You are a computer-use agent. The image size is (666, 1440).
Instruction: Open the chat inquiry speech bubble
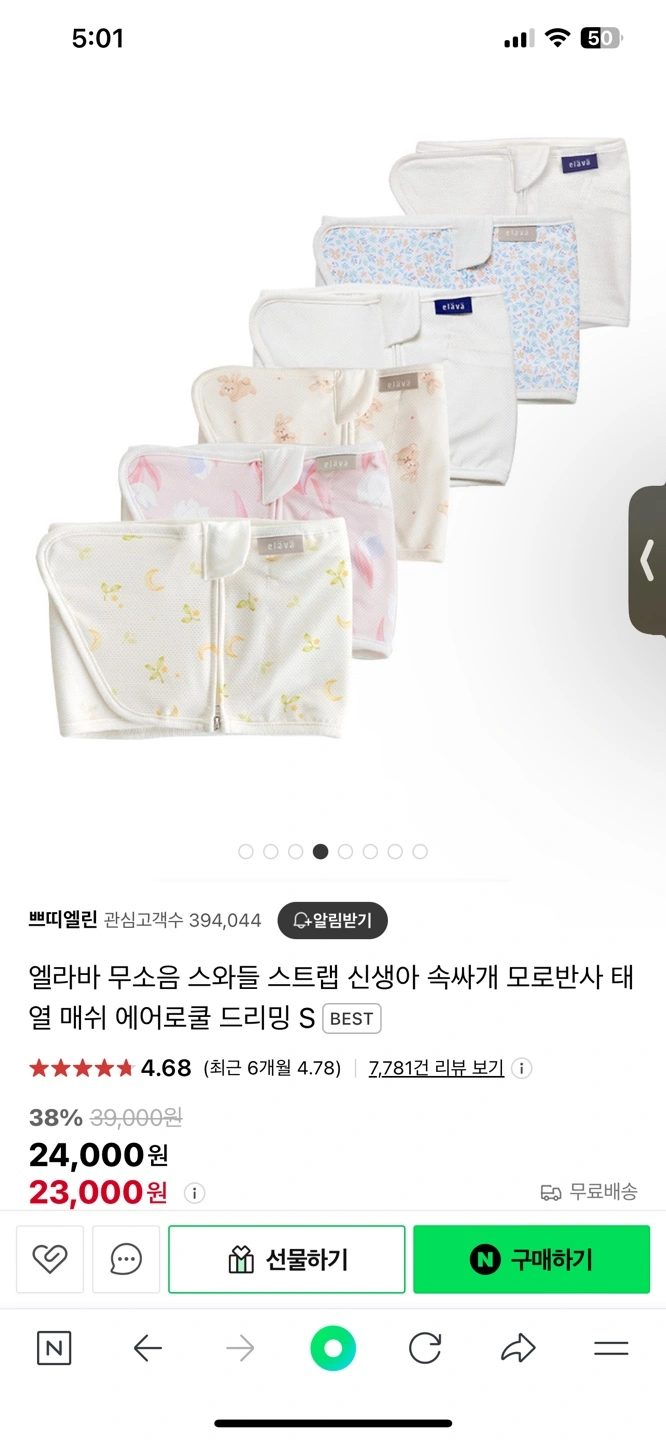point(126,1259)
